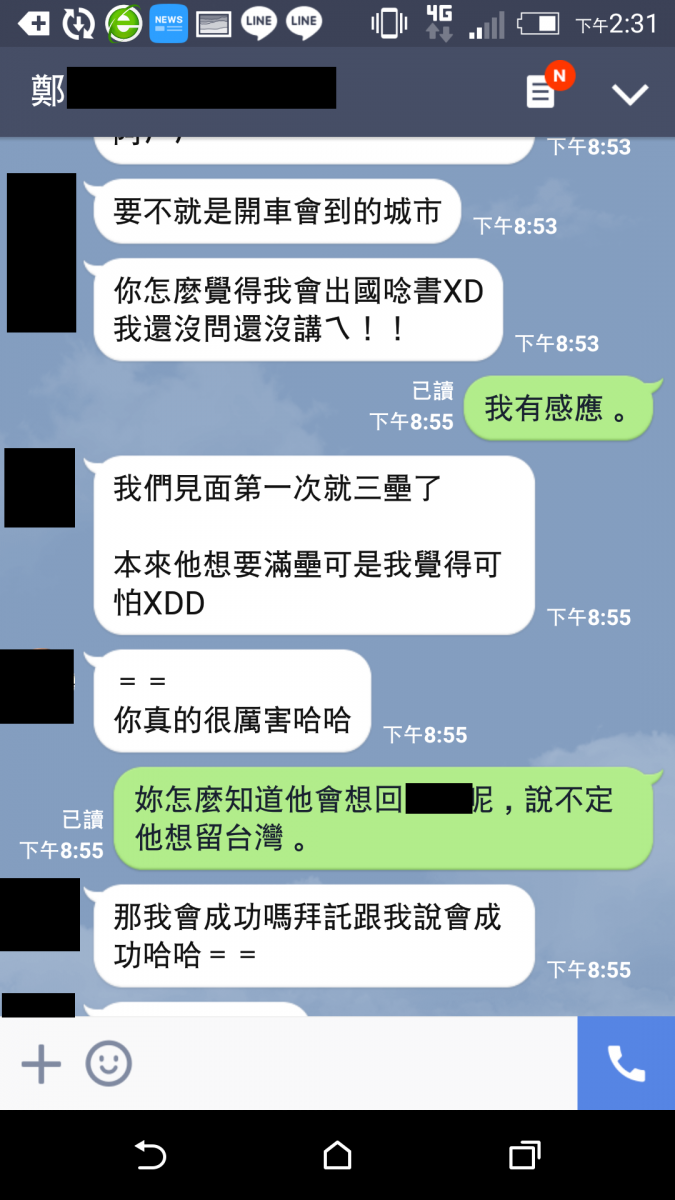Go back using system back button
Screen dimensions: 675x1200
(x=150, y=1156)
